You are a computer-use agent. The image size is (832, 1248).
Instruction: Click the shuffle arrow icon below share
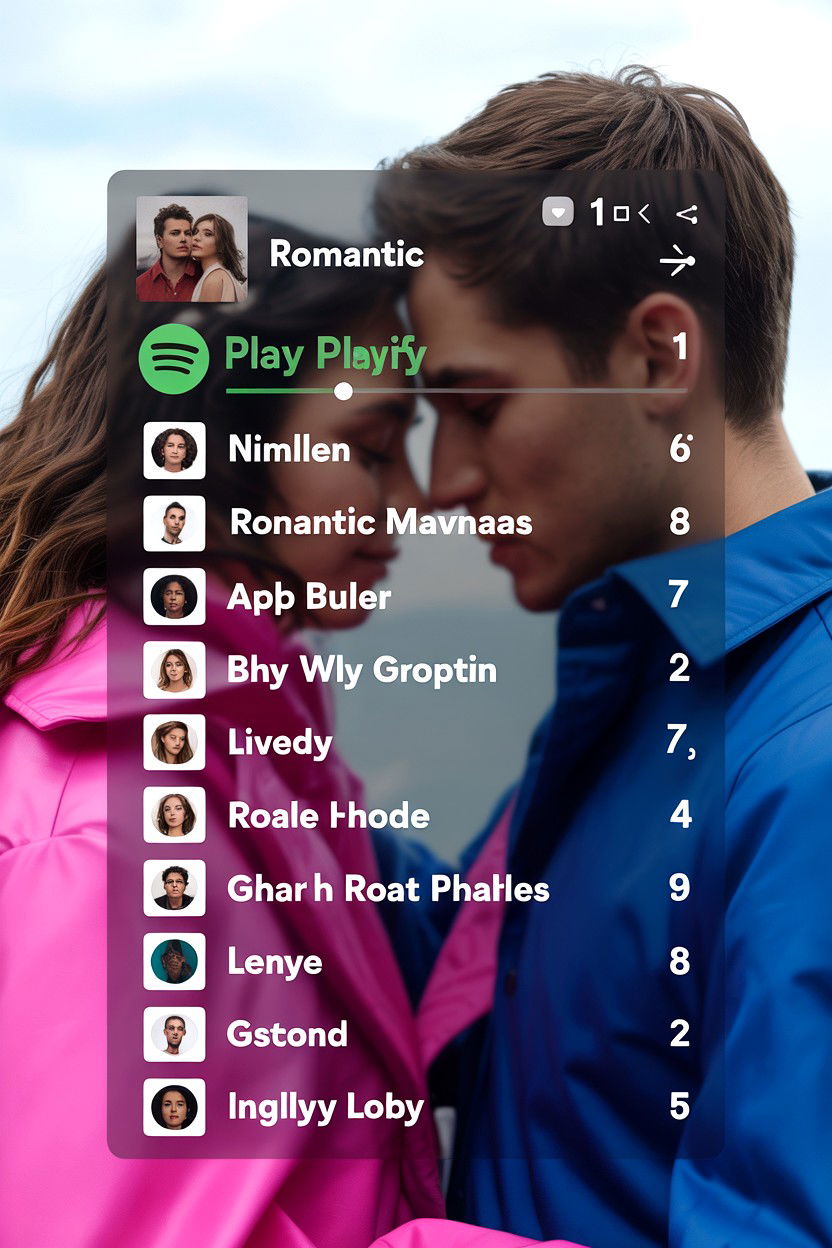[x=679, y=262]
